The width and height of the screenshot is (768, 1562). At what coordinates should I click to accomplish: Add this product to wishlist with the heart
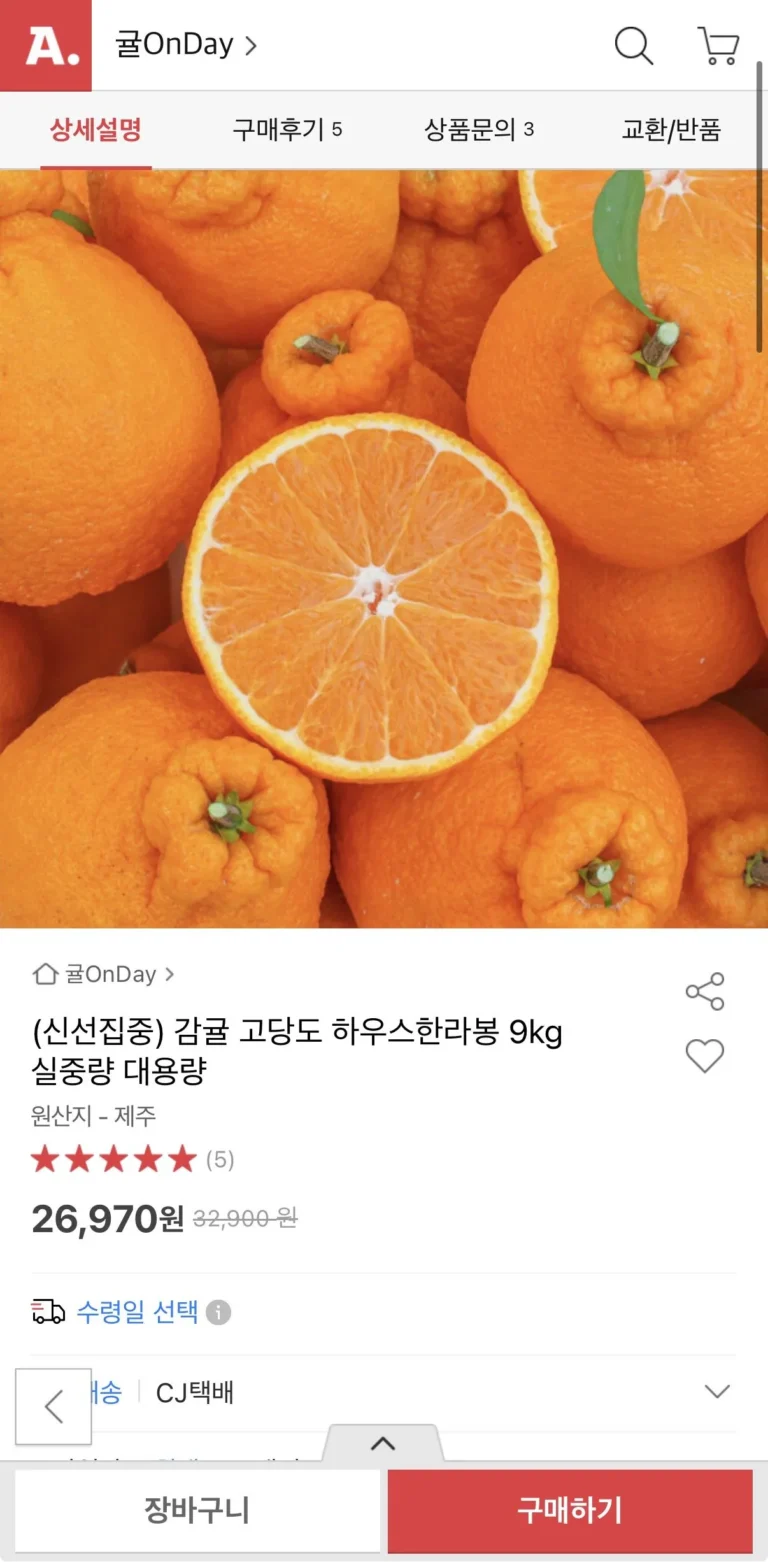[x=705, y=1056]
